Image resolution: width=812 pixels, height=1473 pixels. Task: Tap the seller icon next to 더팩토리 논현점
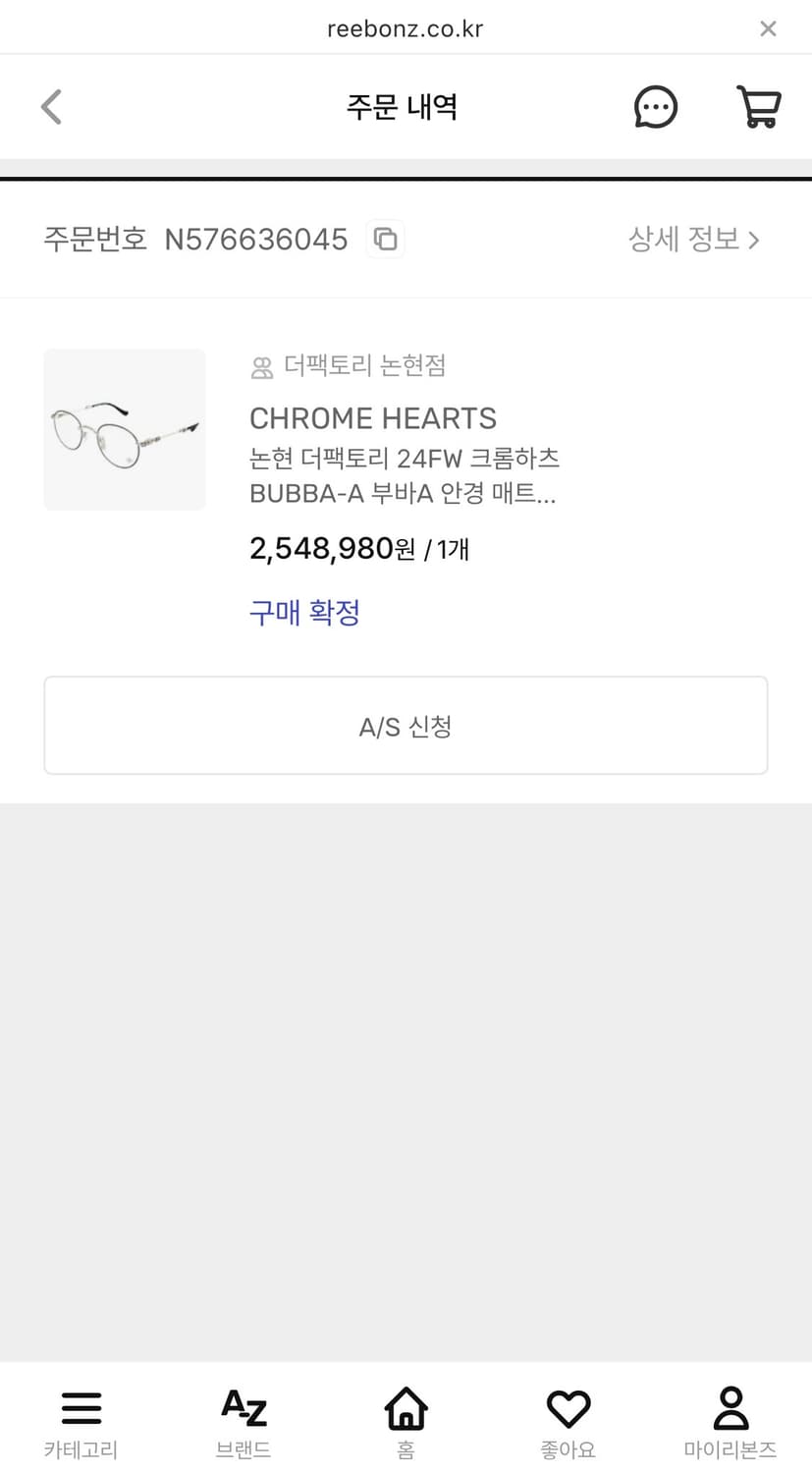261,366
